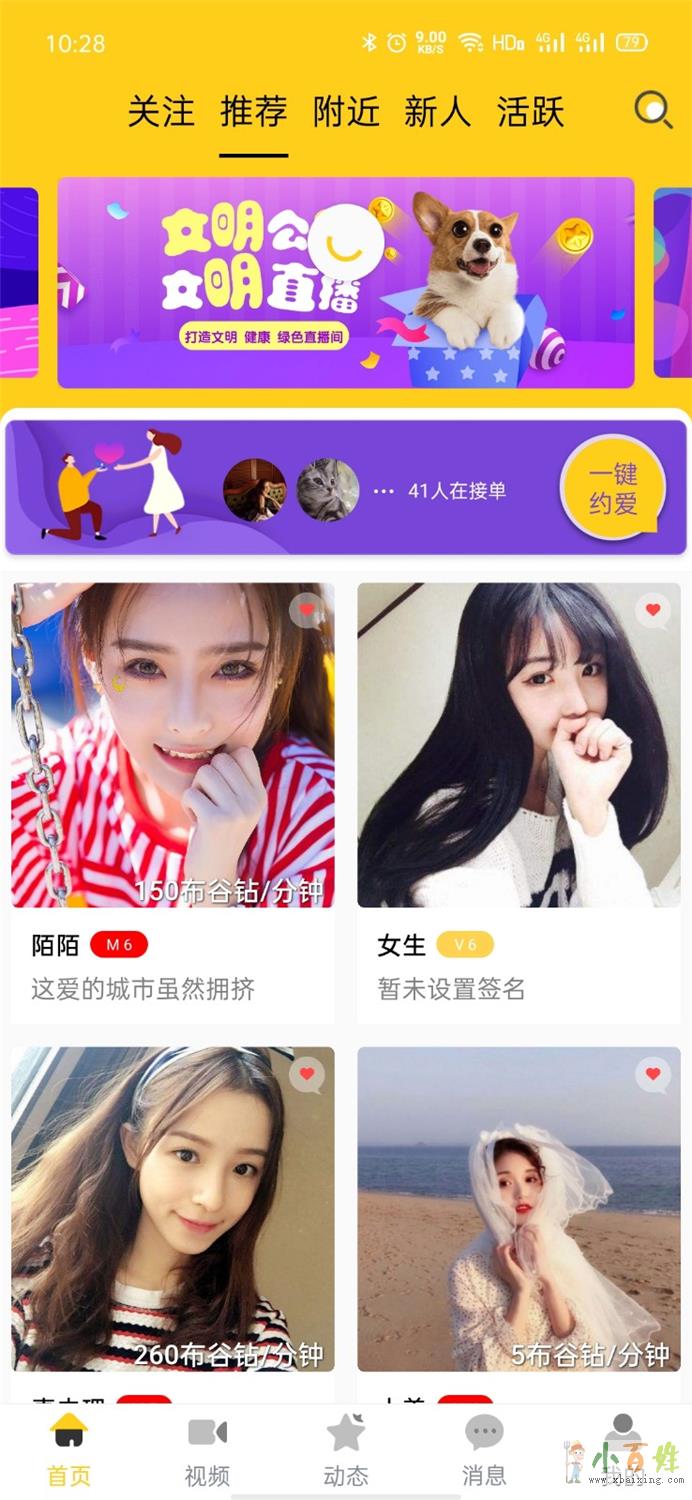Select the 附近 tab

click(346, 111)
